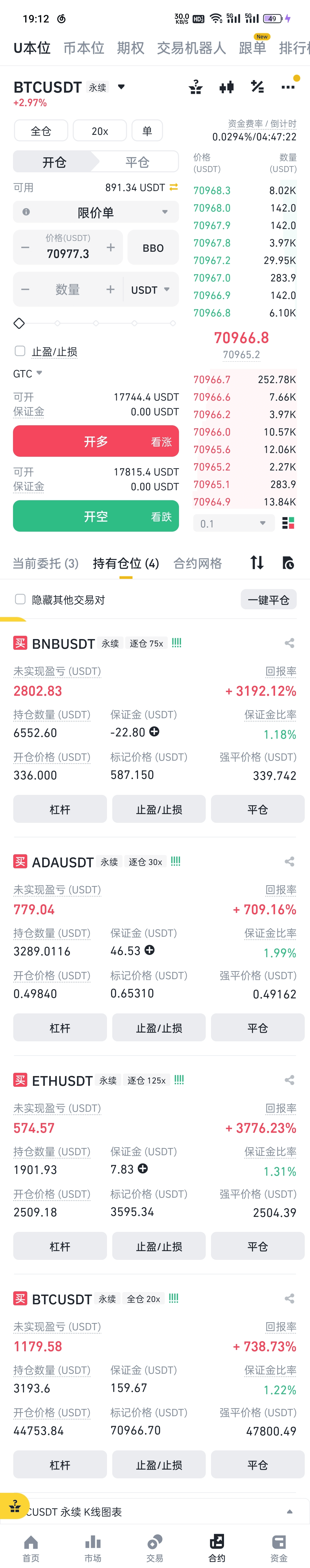Change leverage via the 20x button
Screen dimensions: 310x1568
100,131
